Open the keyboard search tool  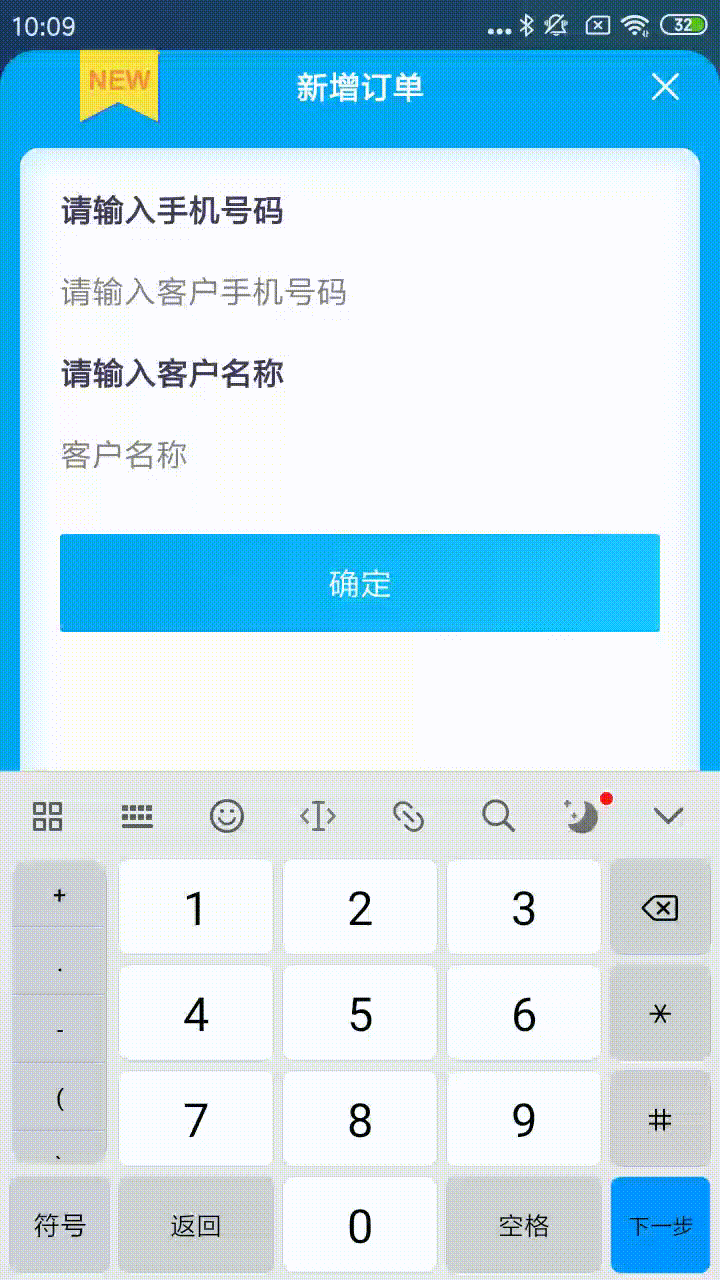click(x=498, y=816)
